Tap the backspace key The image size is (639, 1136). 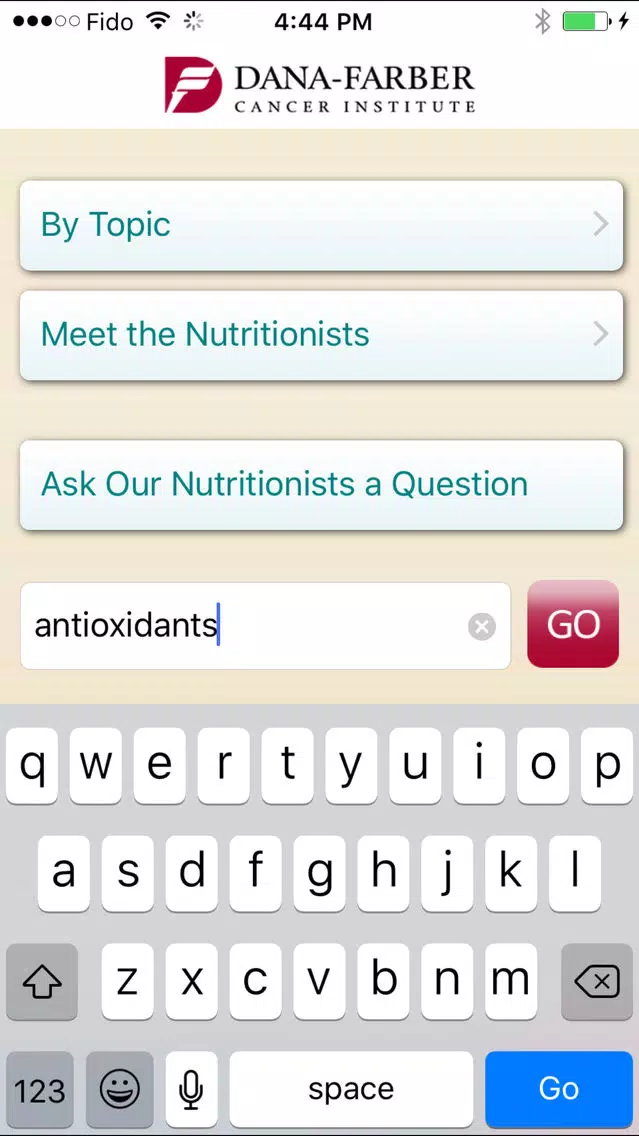(x=597, y=982)
